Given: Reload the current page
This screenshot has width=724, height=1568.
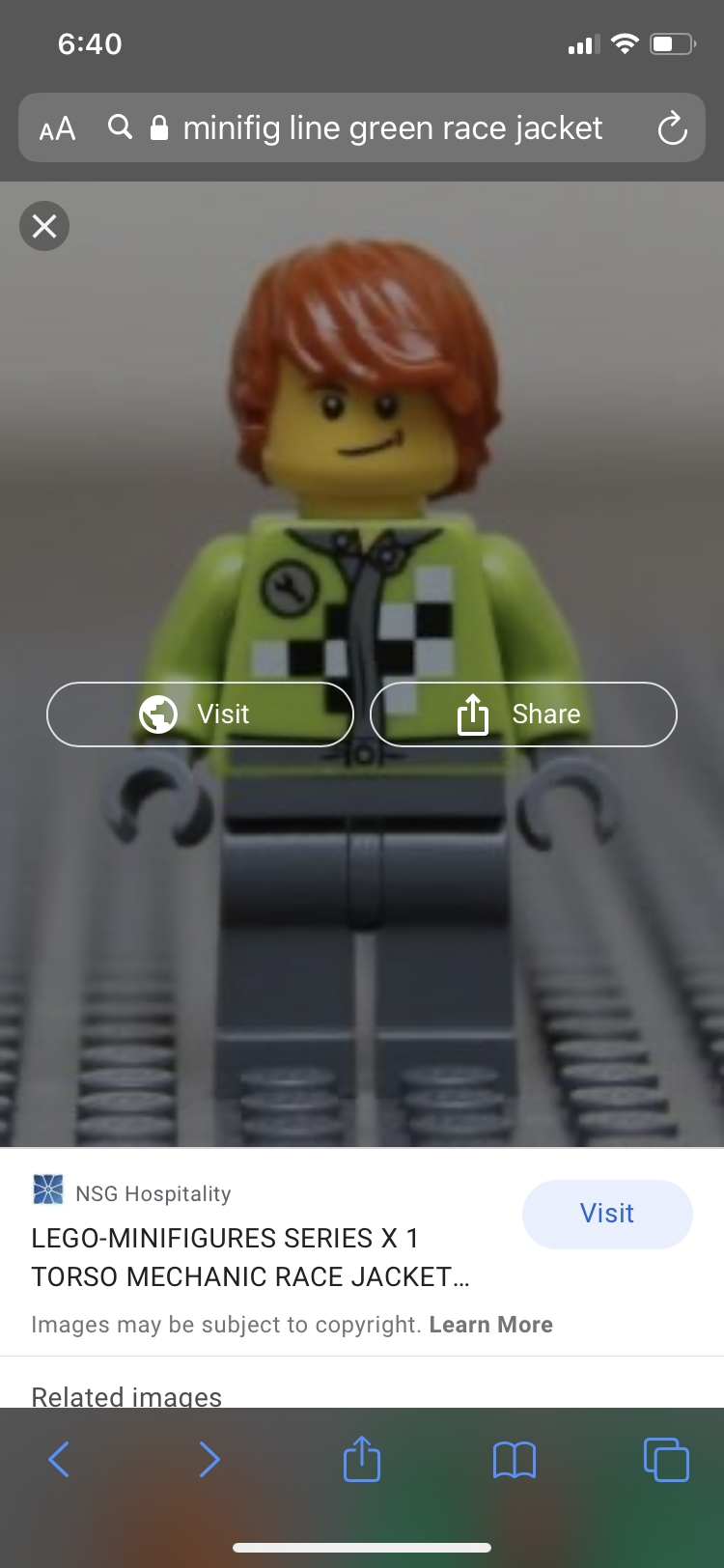Looking at the screenshot, I should (x=672, y=128).
